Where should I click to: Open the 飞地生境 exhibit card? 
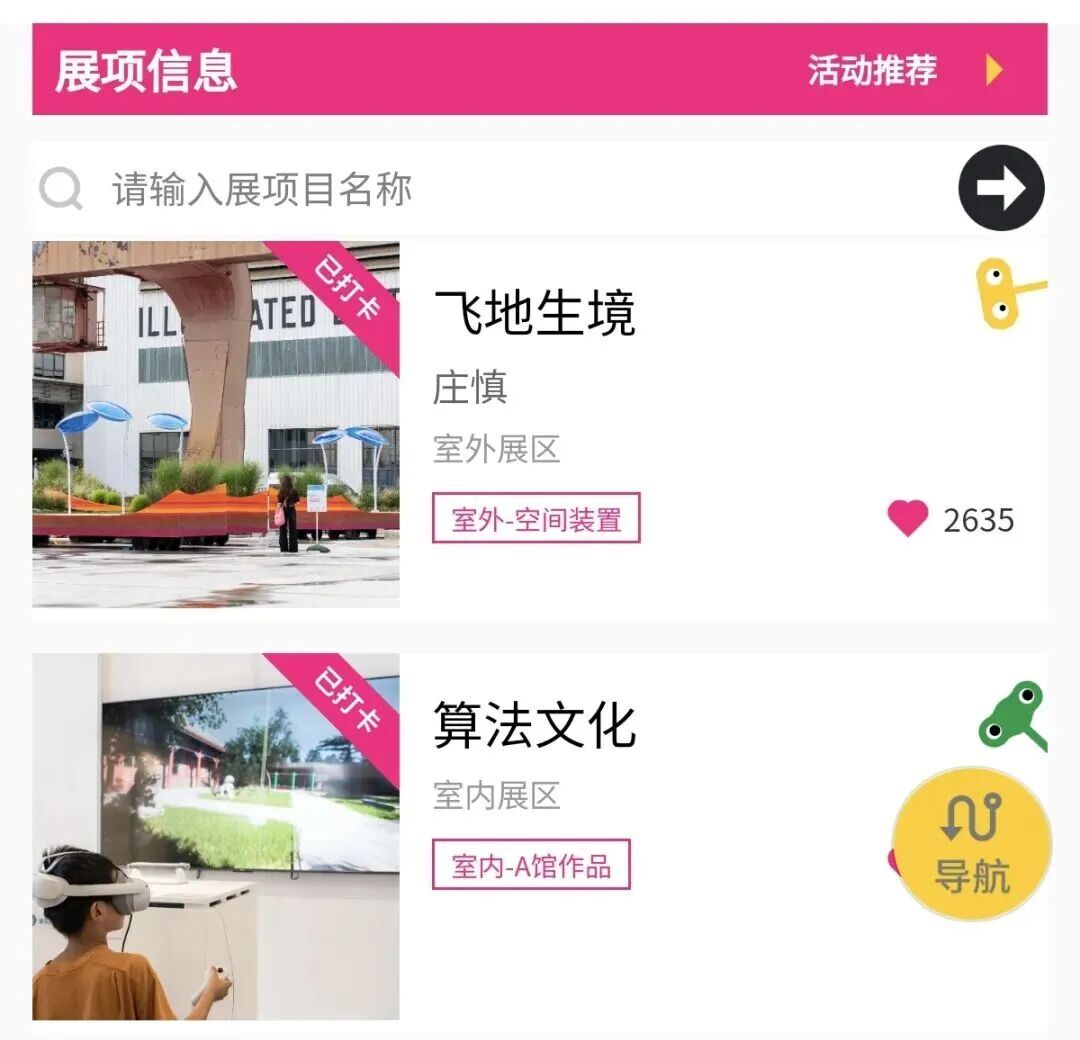tap(534, 313)
